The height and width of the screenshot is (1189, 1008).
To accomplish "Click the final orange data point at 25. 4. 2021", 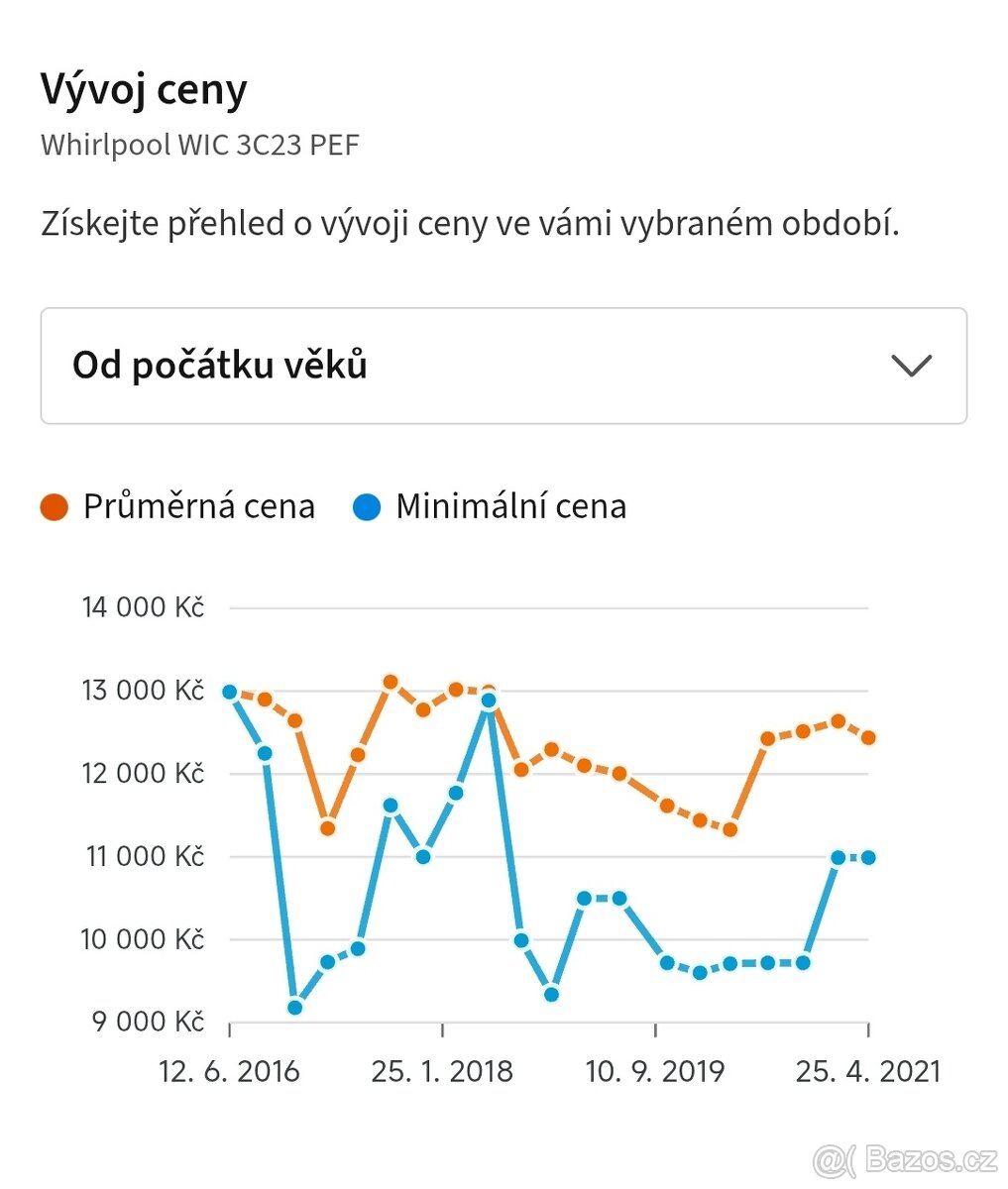I will pos(870,738).
